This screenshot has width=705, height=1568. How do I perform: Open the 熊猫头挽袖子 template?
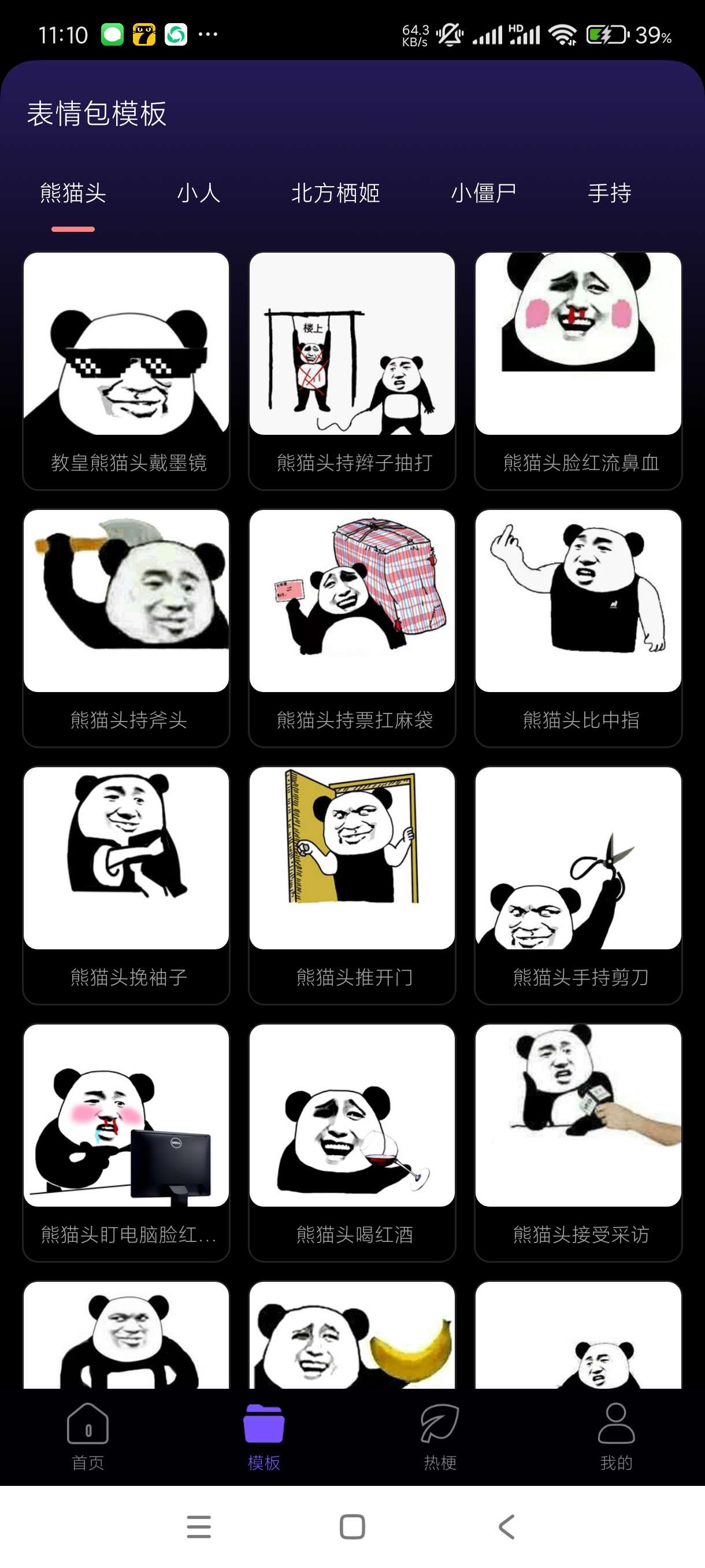click(x=127, y=884)
